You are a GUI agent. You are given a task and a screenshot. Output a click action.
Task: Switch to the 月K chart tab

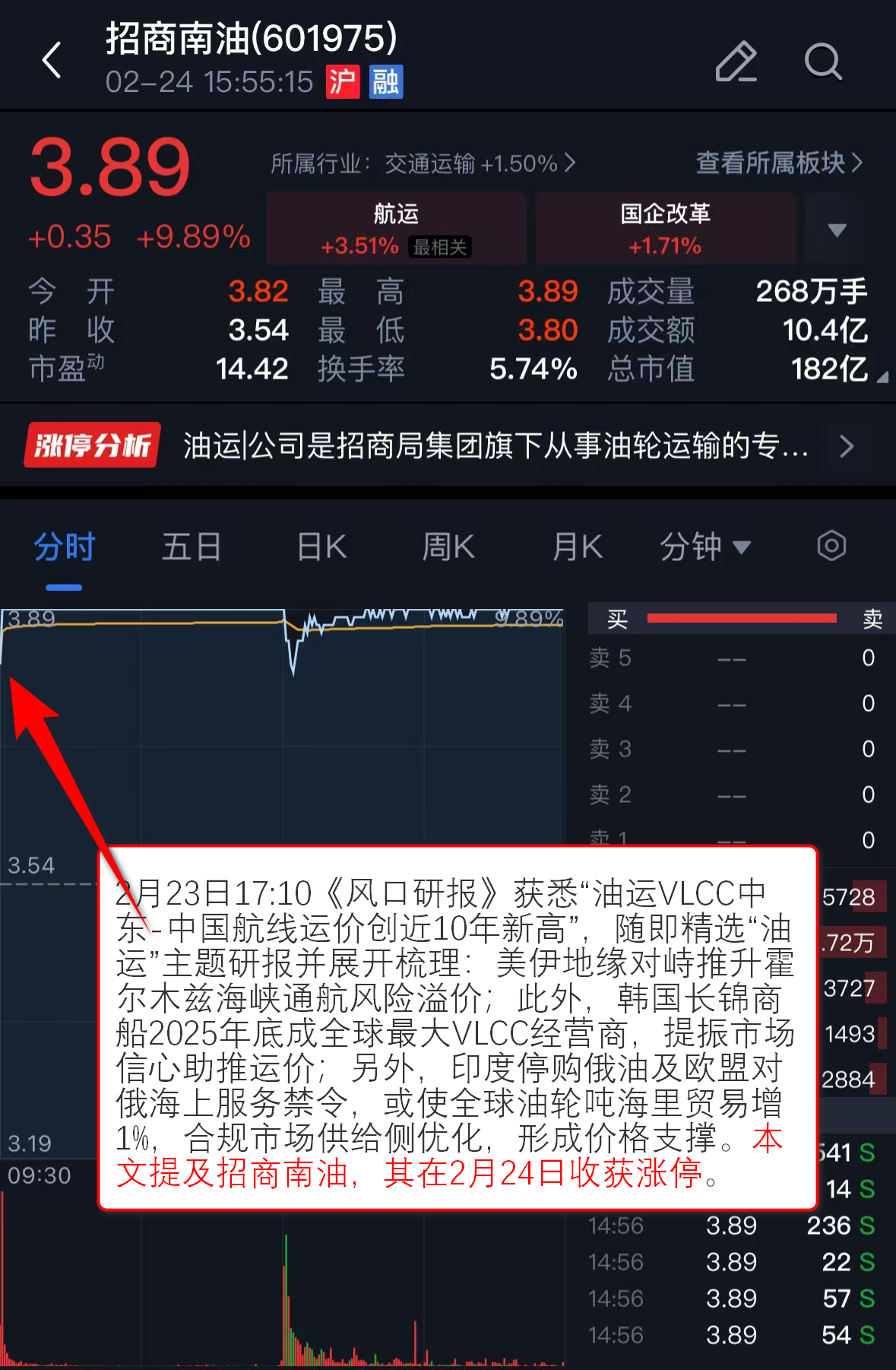(x=577, y=547)
